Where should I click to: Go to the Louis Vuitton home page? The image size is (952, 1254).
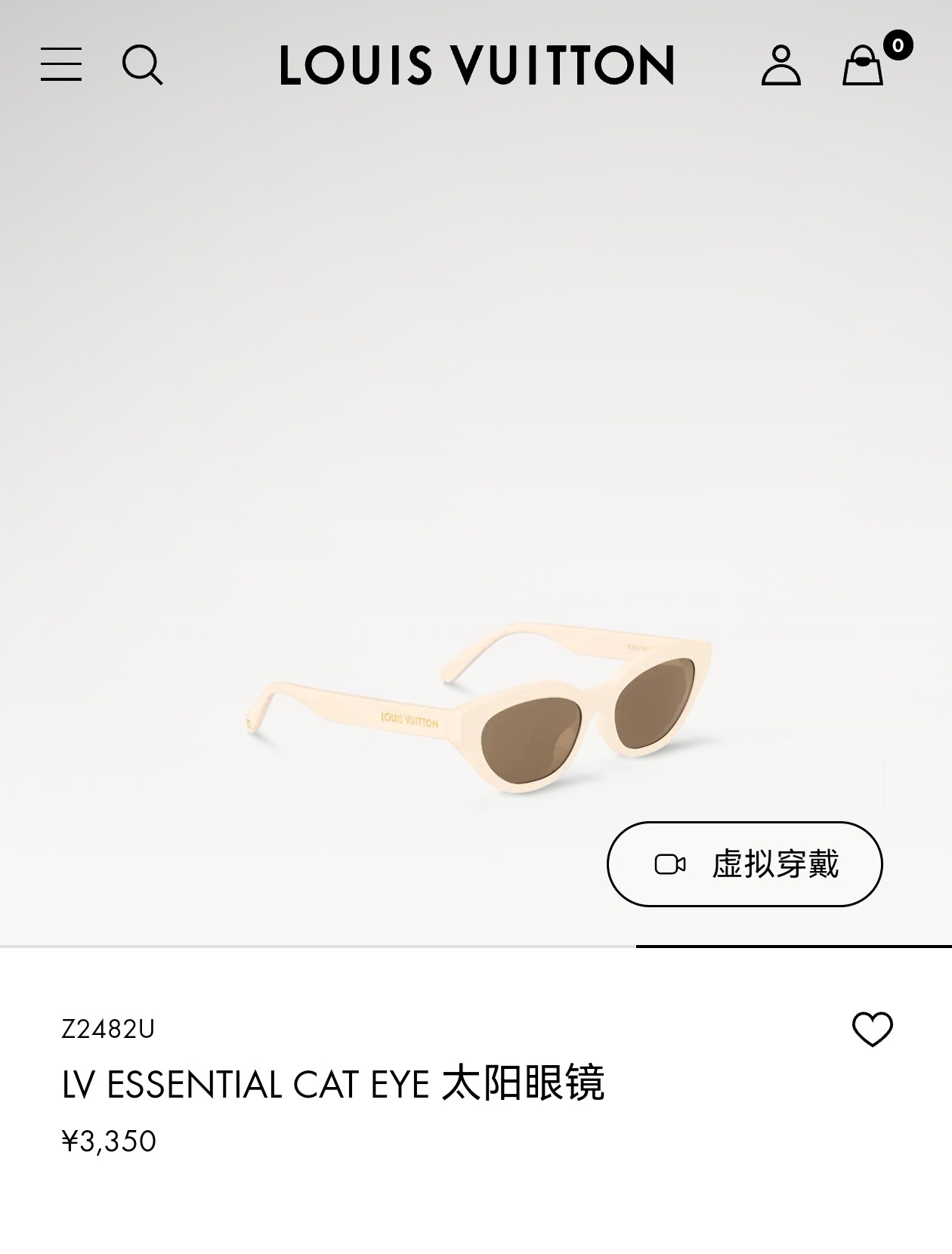[477, 65]
